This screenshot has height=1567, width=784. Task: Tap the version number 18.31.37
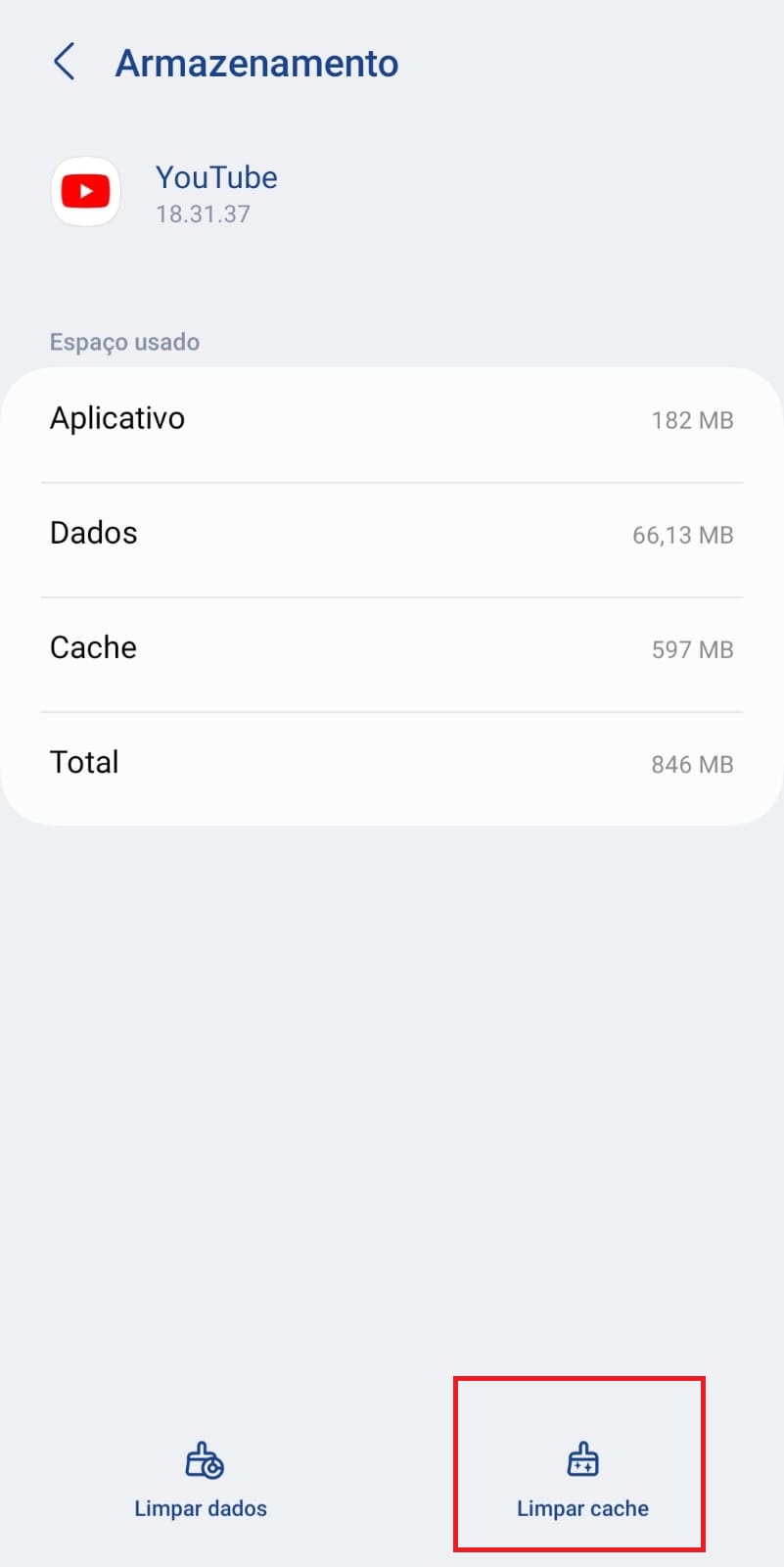[203, 214]
